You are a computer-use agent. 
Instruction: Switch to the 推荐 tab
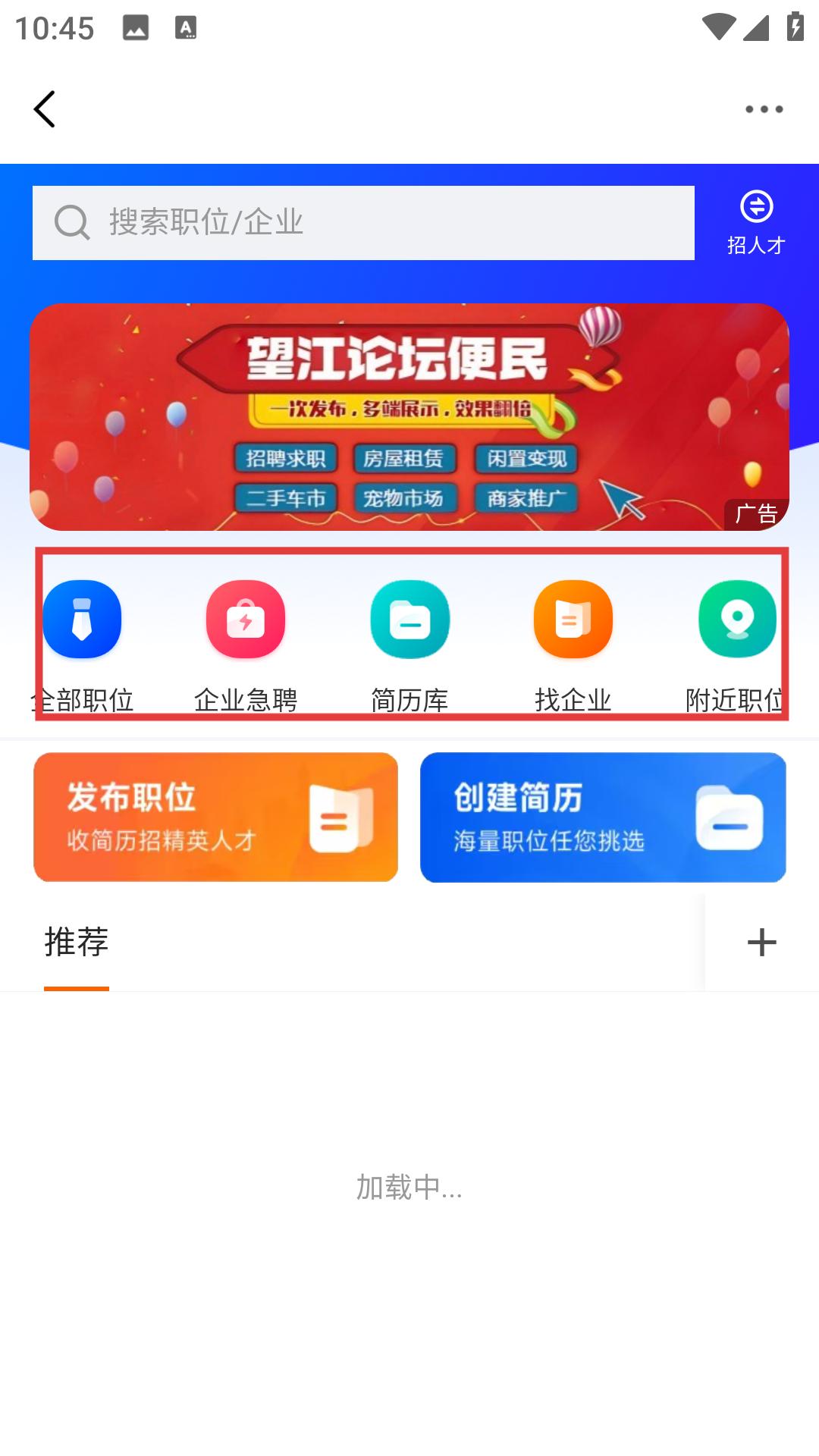[77, 943]
